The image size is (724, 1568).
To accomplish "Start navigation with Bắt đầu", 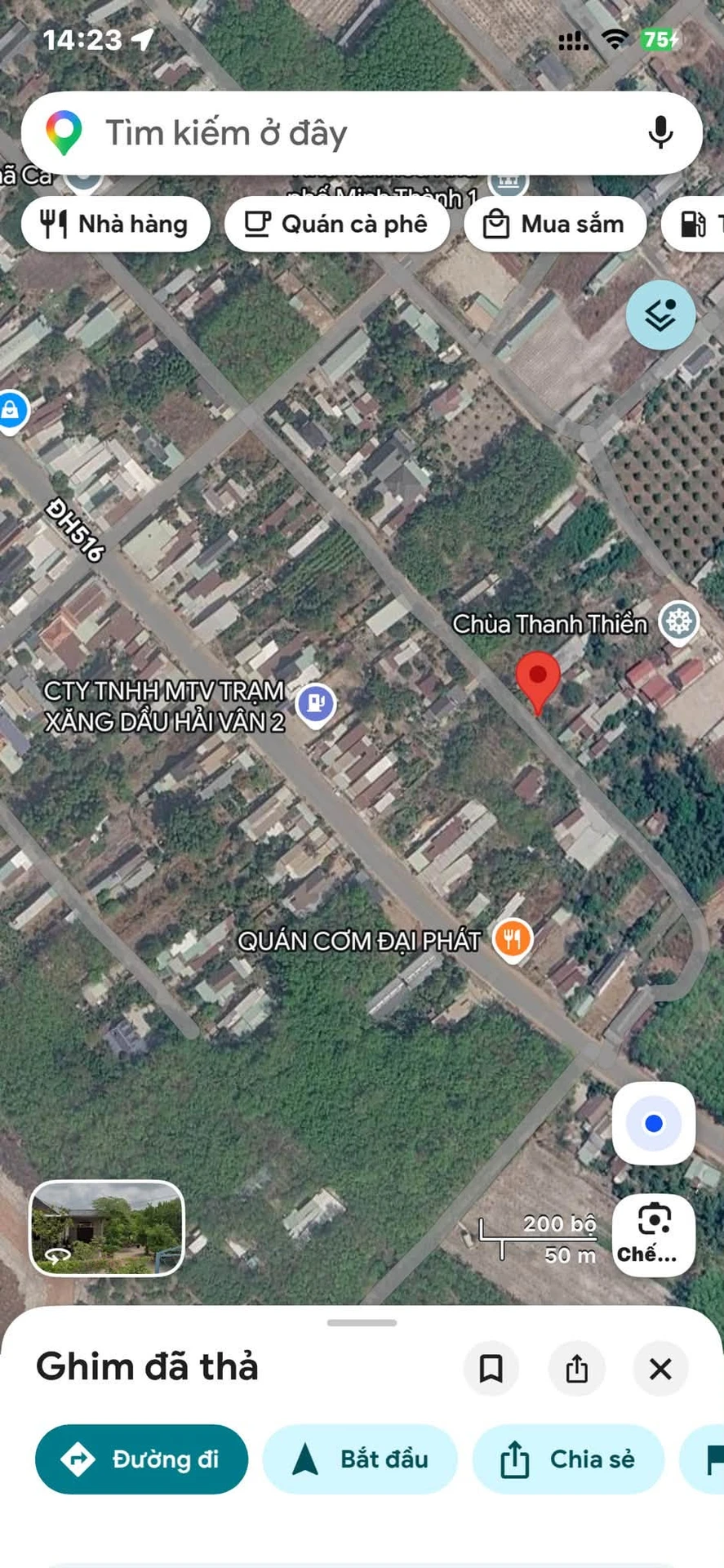I will click(360, 1459).
